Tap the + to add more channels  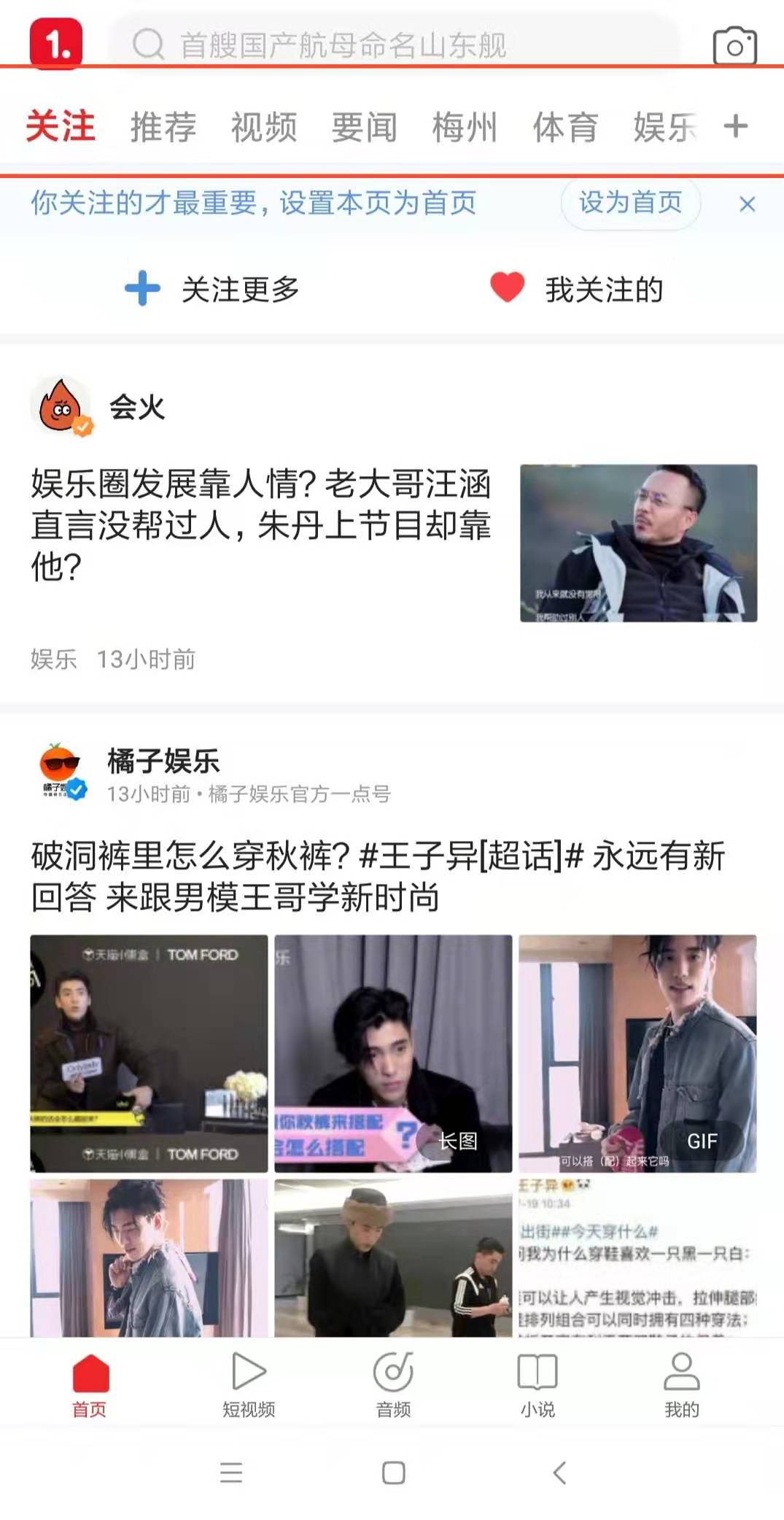point(735,125)
